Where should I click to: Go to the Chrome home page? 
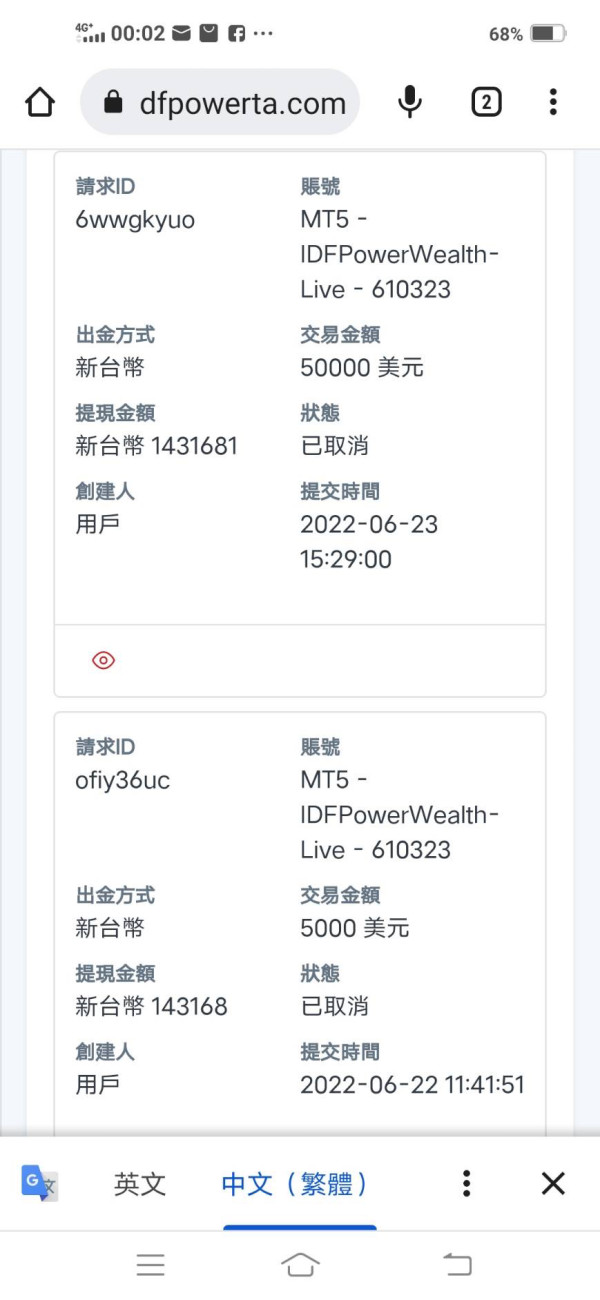[x=40, y=102]
